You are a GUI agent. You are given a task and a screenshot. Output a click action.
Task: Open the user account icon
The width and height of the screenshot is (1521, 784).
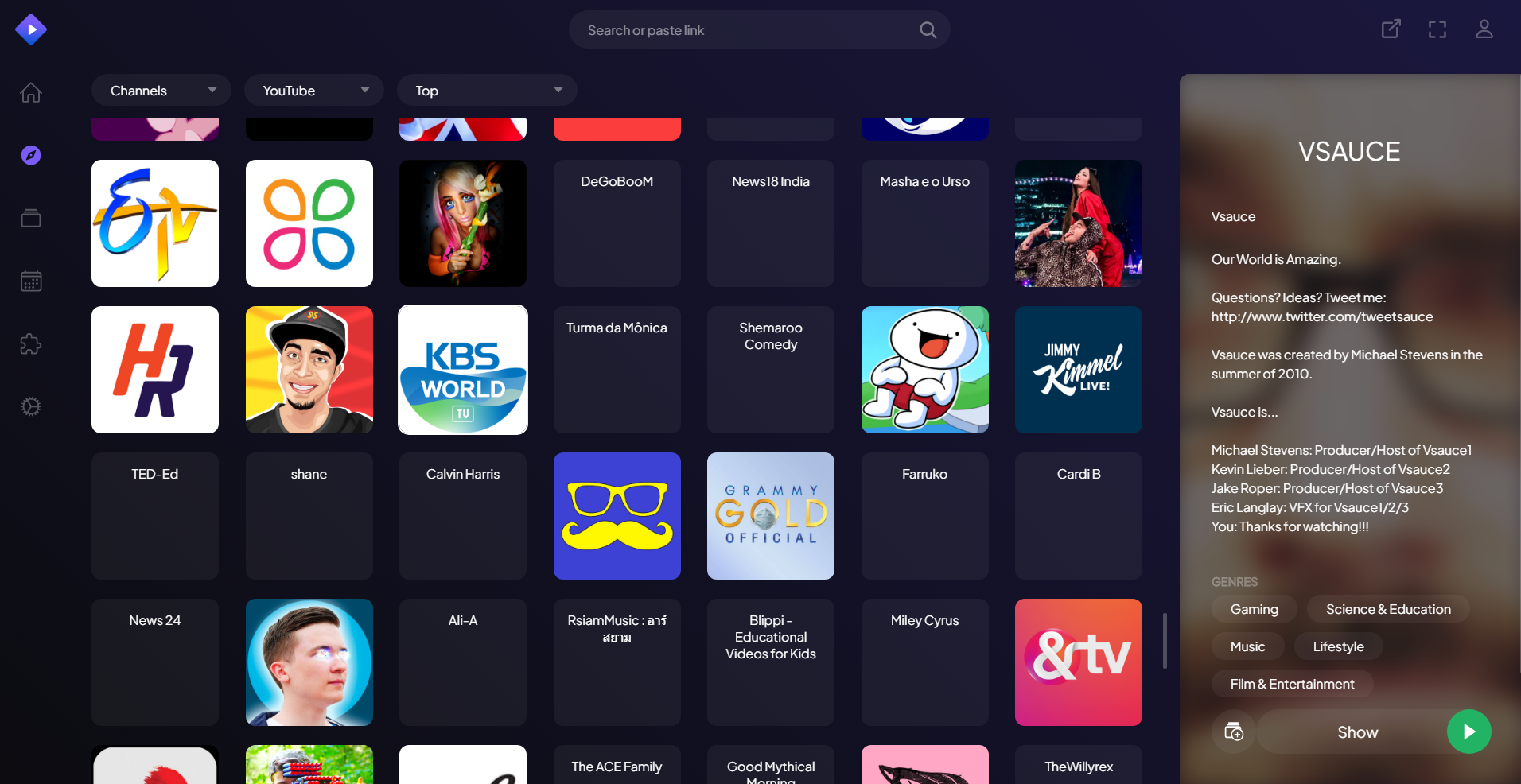click(x=1484, y=30)
